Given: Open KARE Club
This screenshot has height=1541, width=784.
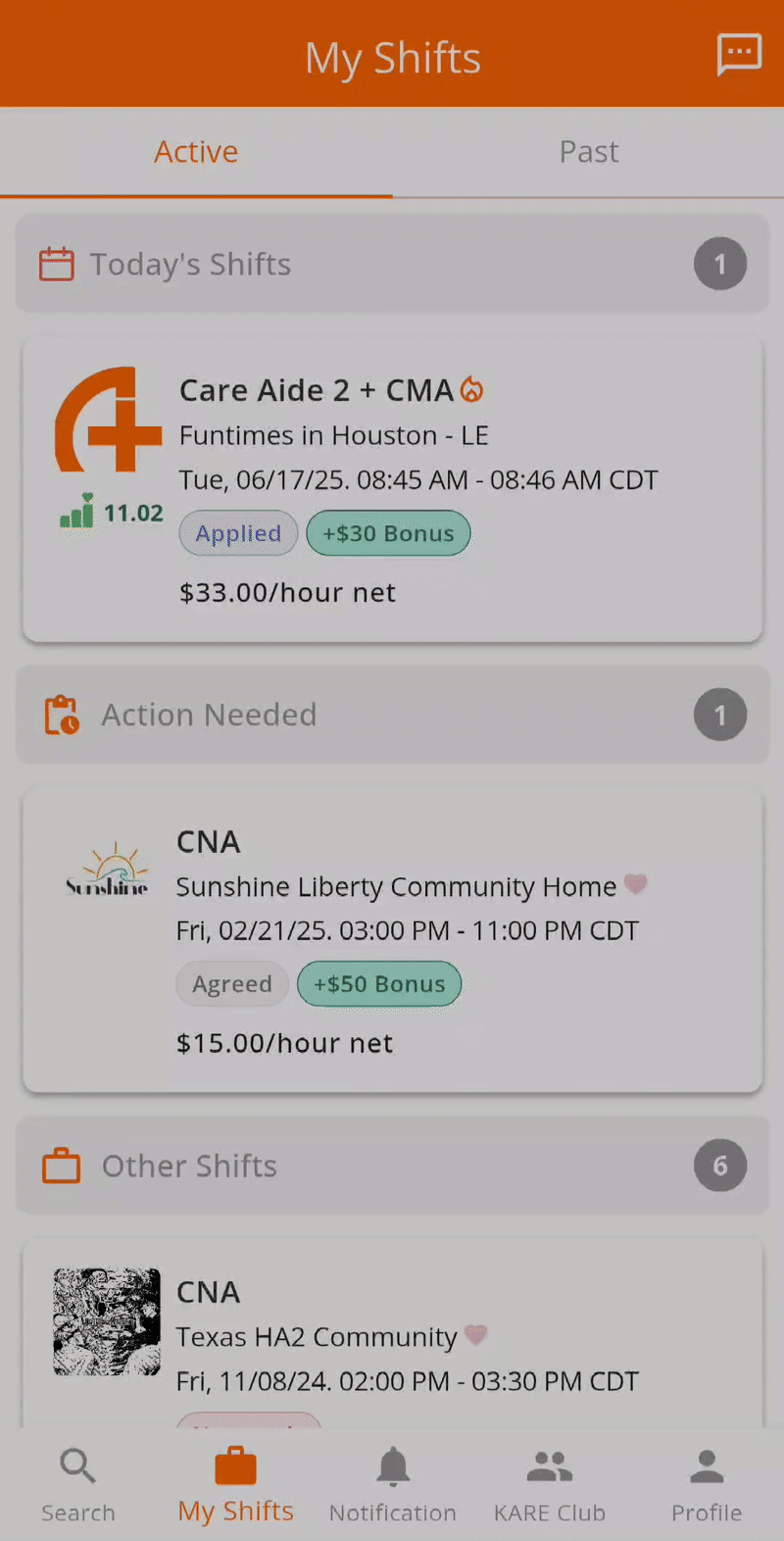Looking at the screenshot, I should [550, 1484].
